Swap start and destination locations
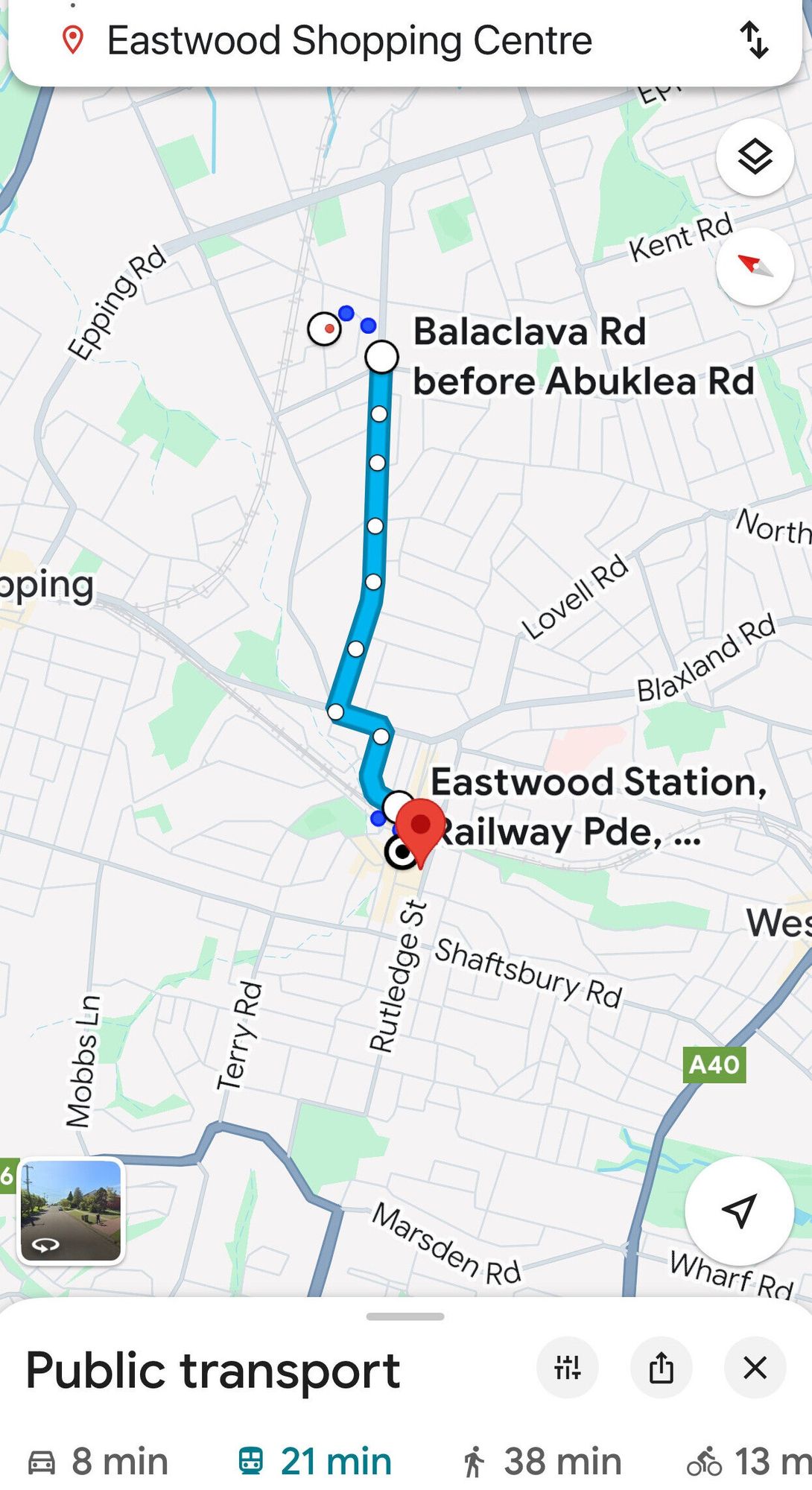This screenshot has width=812, height=1490. point(754,40)
